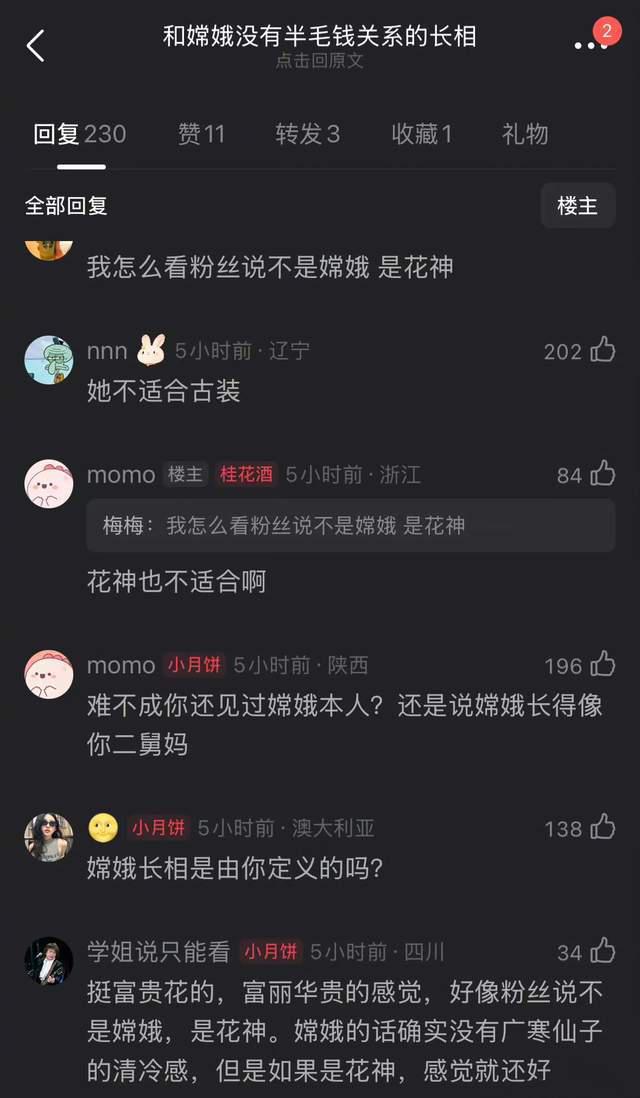Switch to the 转发 3 tab

click(307, 134)
